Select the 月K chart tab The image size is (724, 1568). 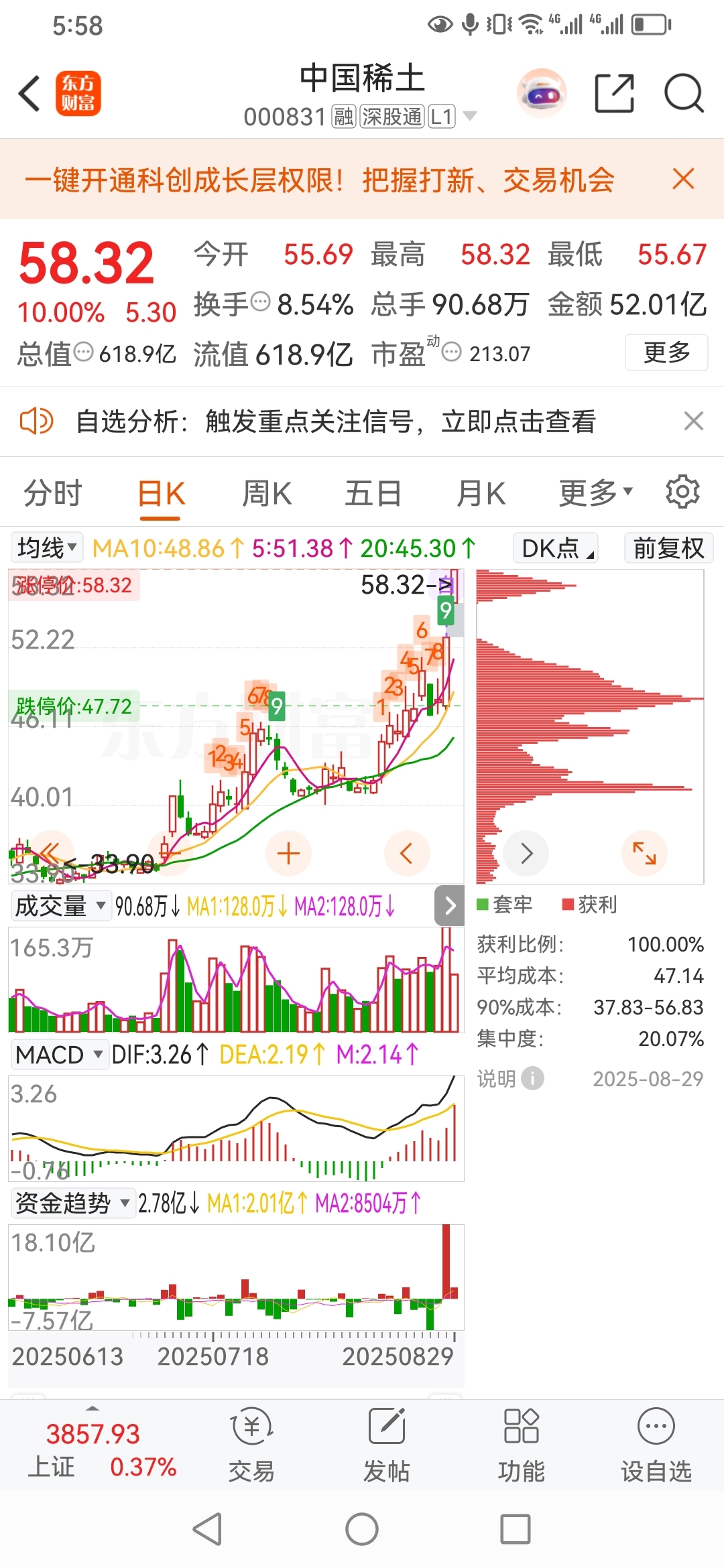pos(481,494)
